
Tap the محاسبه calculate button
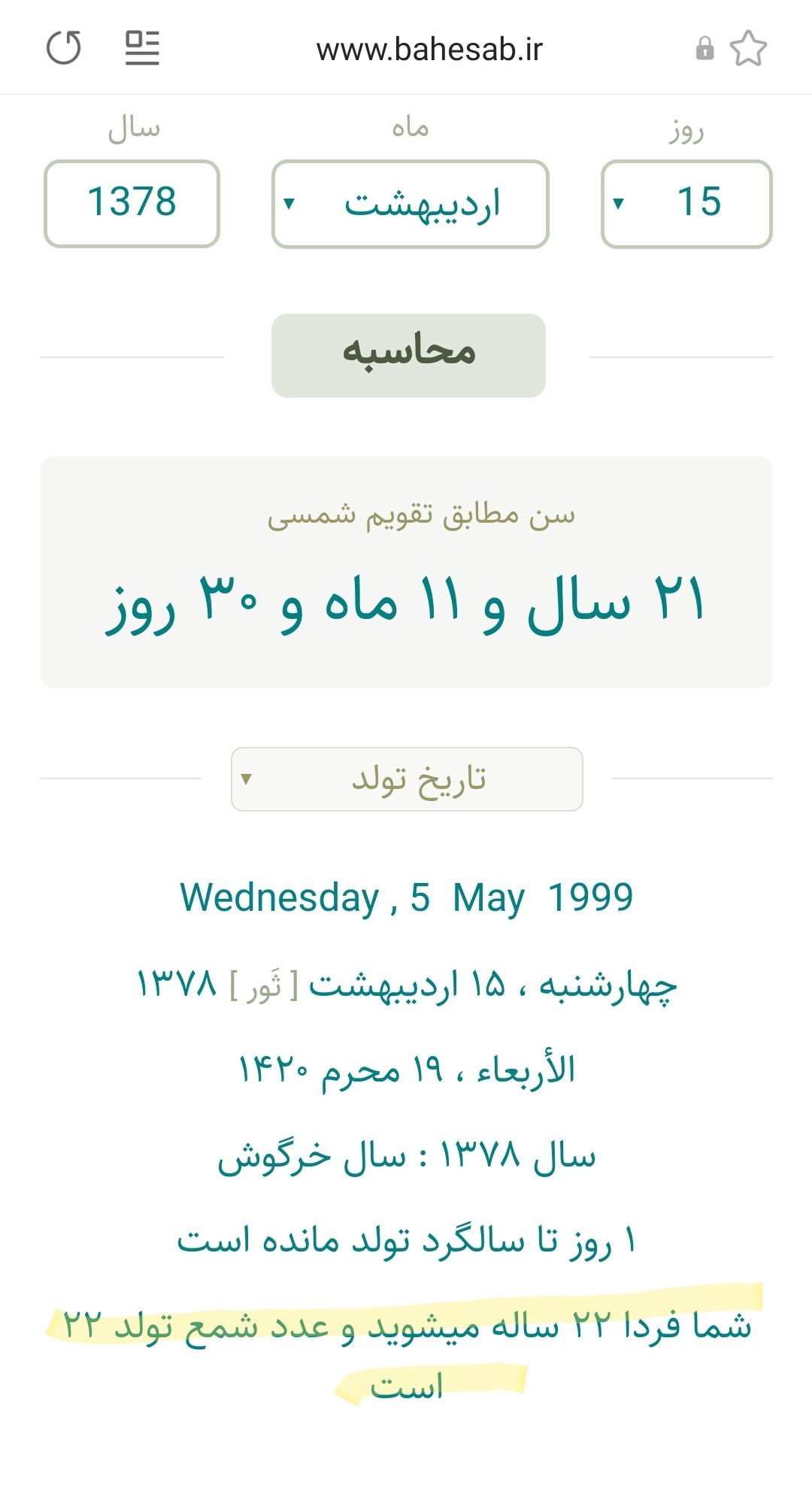pos(408,355)
